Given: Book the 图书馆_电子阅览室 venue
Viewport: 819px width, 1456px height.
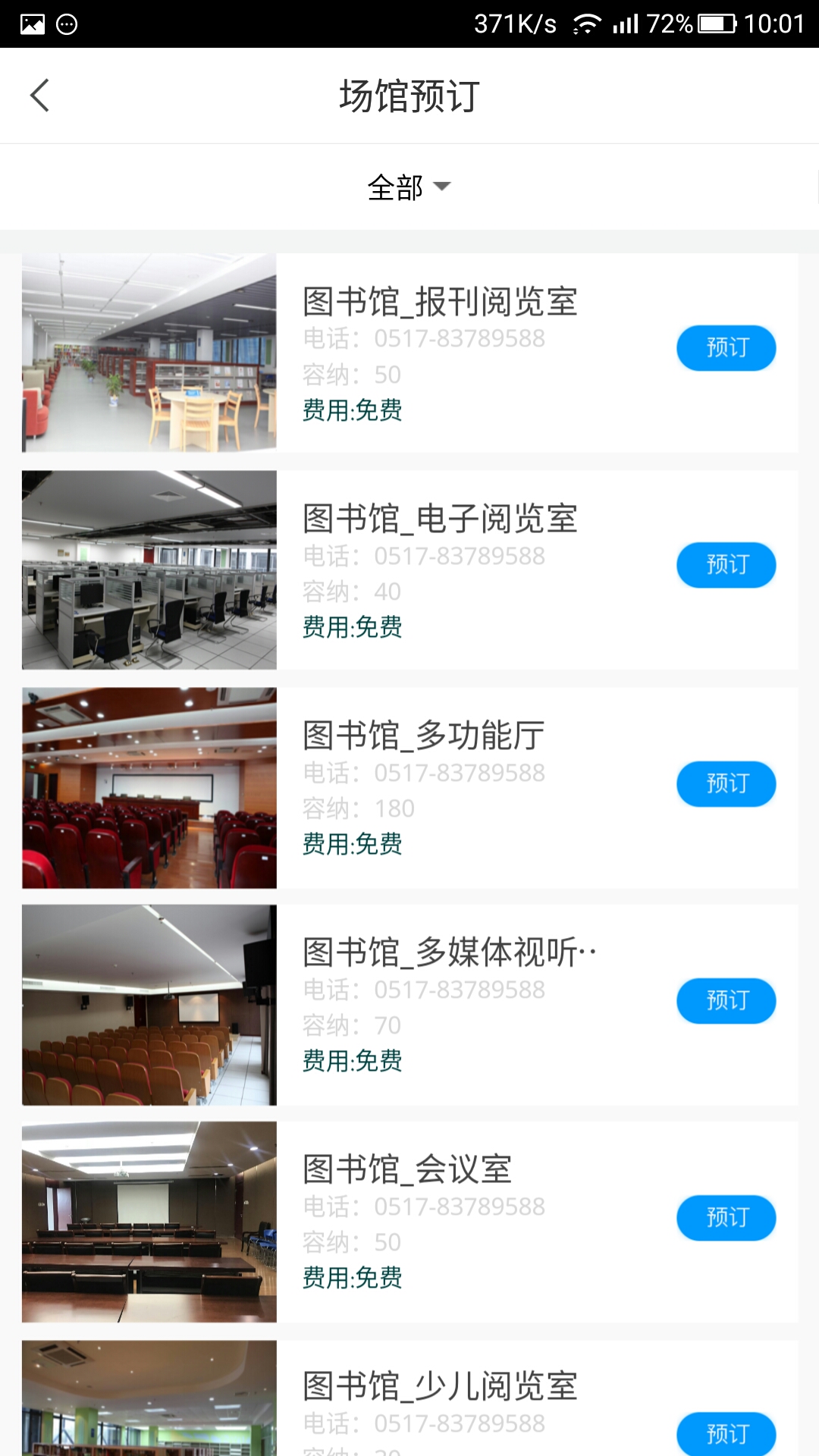Looking at the screenshot, I should click(x=726, y=565).
